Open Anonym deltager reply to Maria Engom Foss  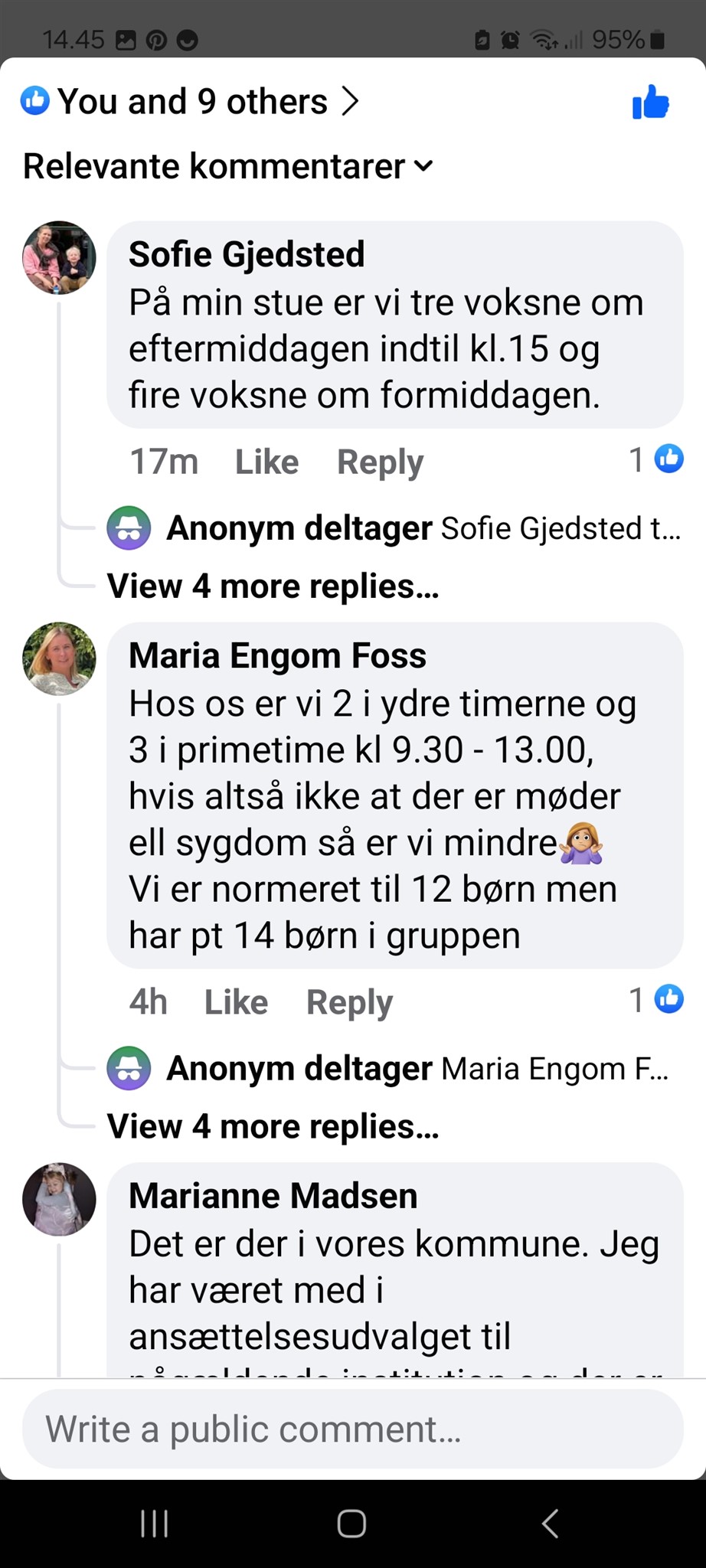(x=388, y=1068)
